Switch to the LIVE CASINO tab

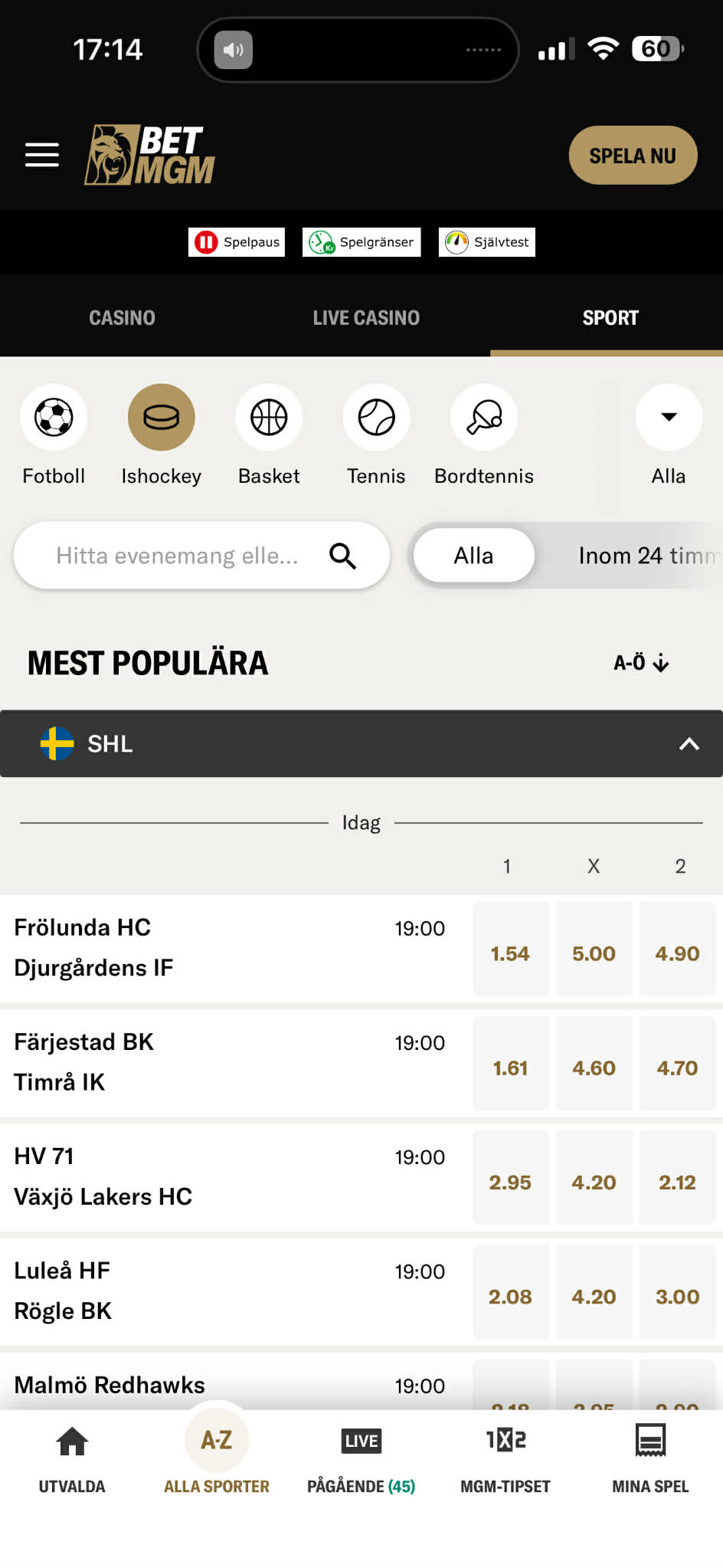point(365,317)
